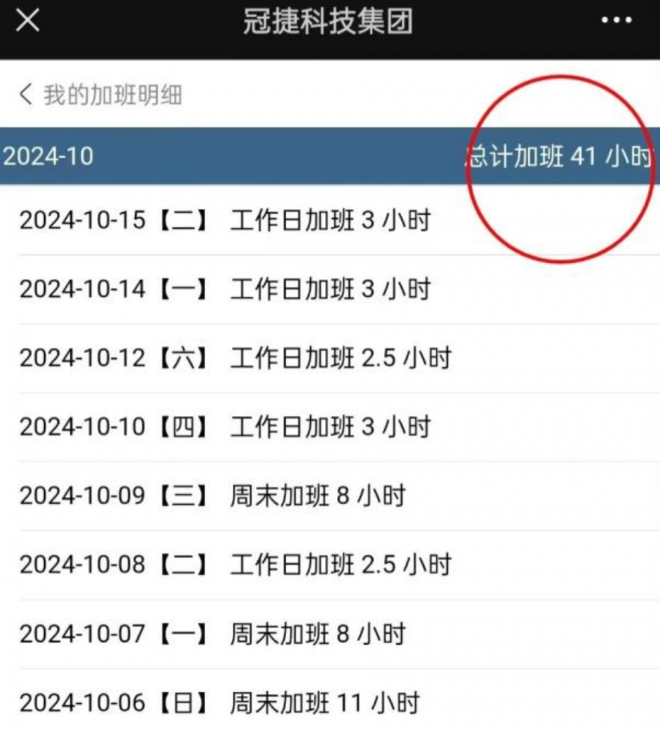Close the 冠捷科技集团 page with X
This screenshot has width=660, height=733.
[28, 20]
